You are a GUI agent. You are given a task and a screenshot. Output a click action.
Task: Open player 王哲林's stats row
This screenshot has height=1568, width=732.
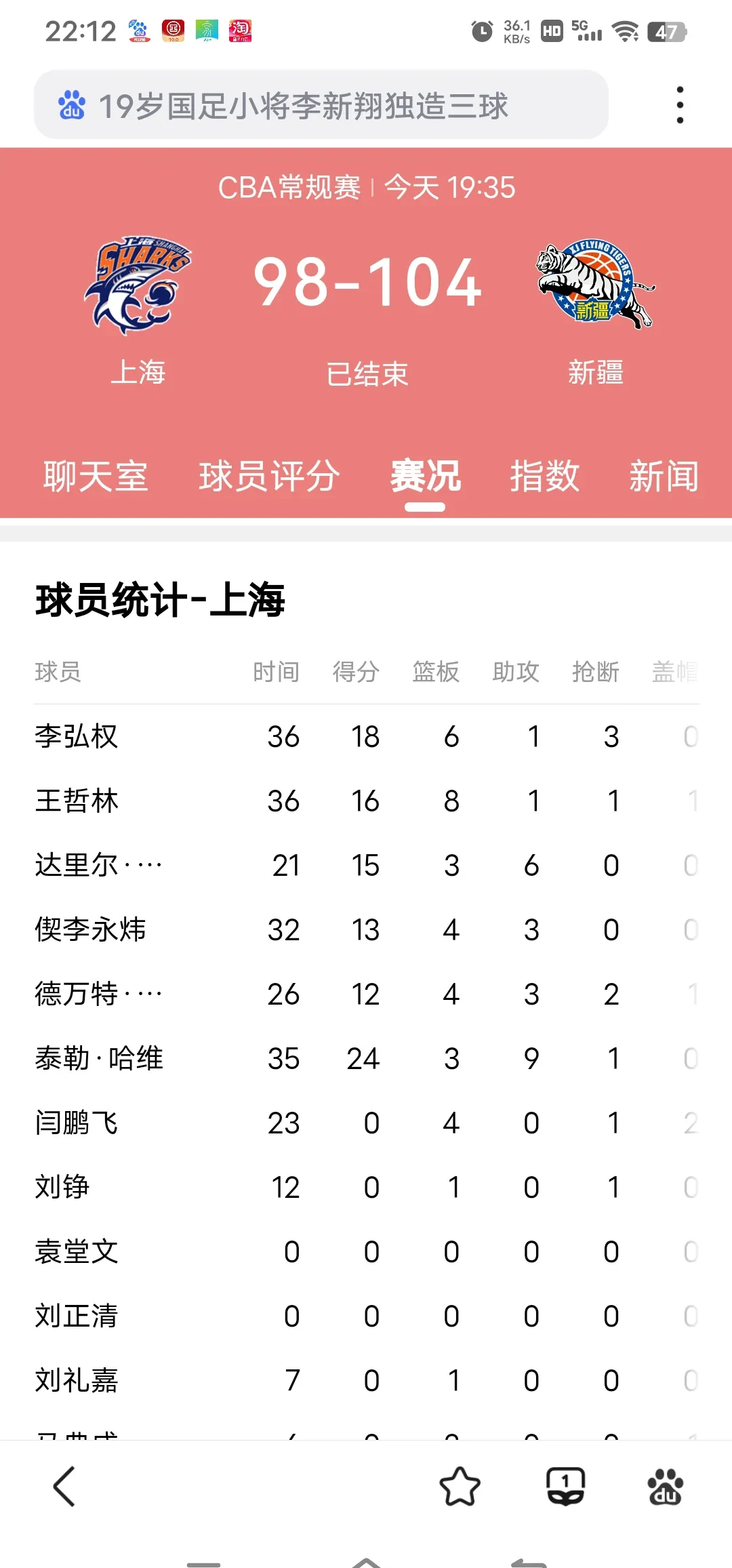(77, 801)
